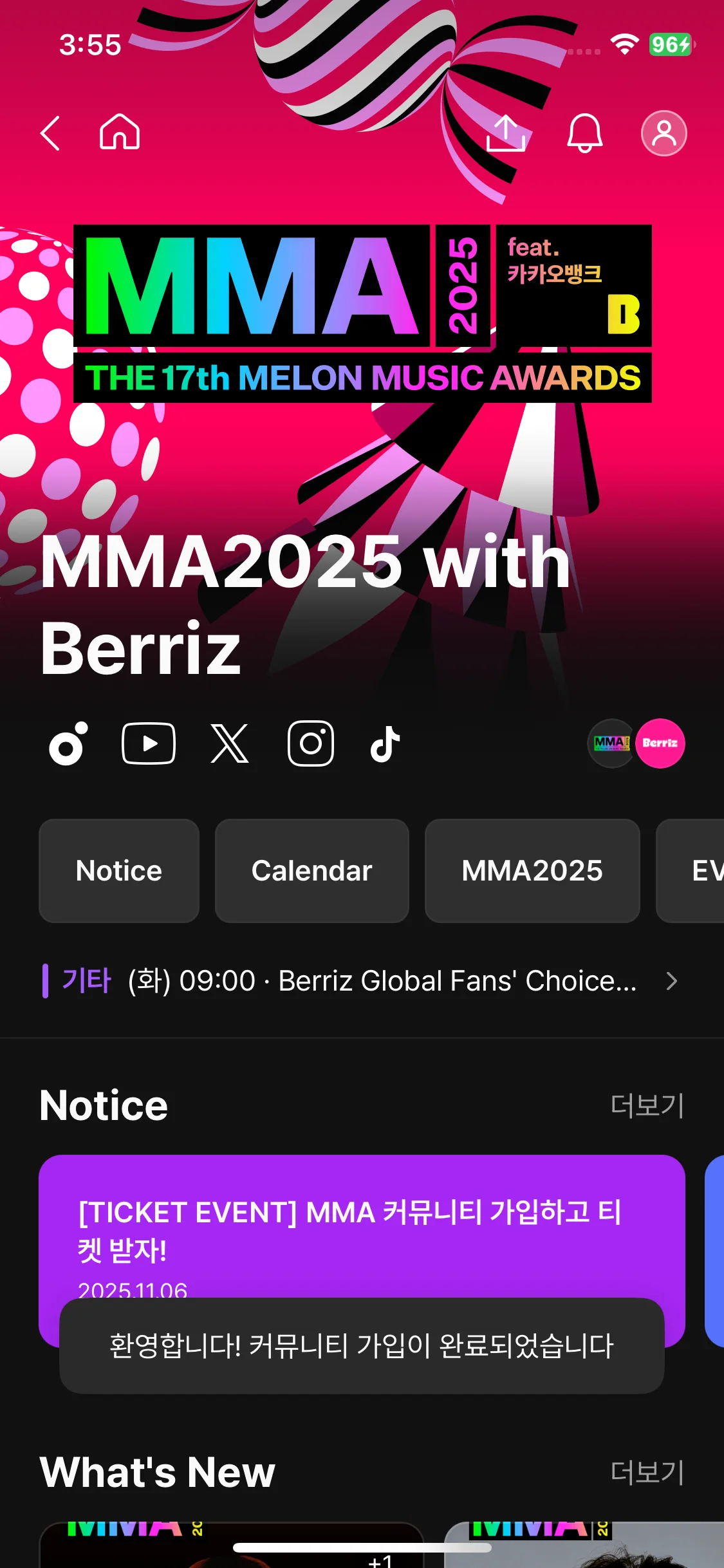Go back to the previous screen

click(x=50, y=133)
